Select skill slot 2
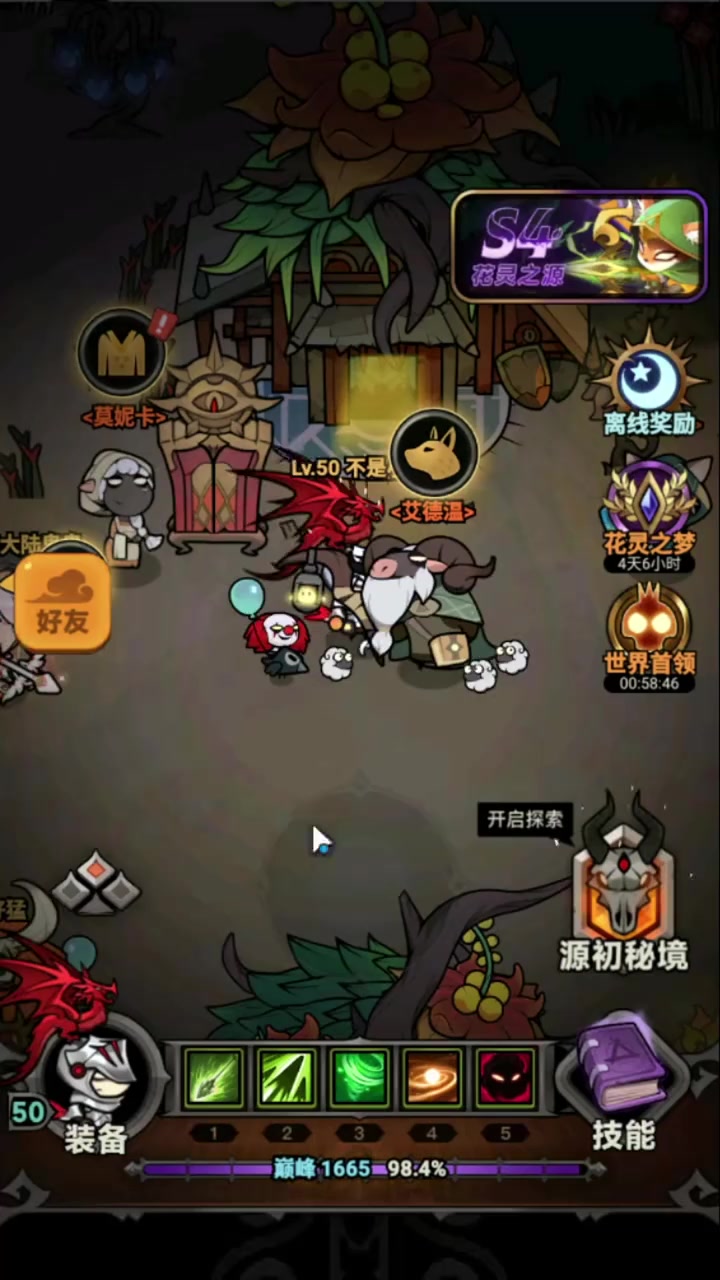The image size is (720, 1280). coord(286,1078)
